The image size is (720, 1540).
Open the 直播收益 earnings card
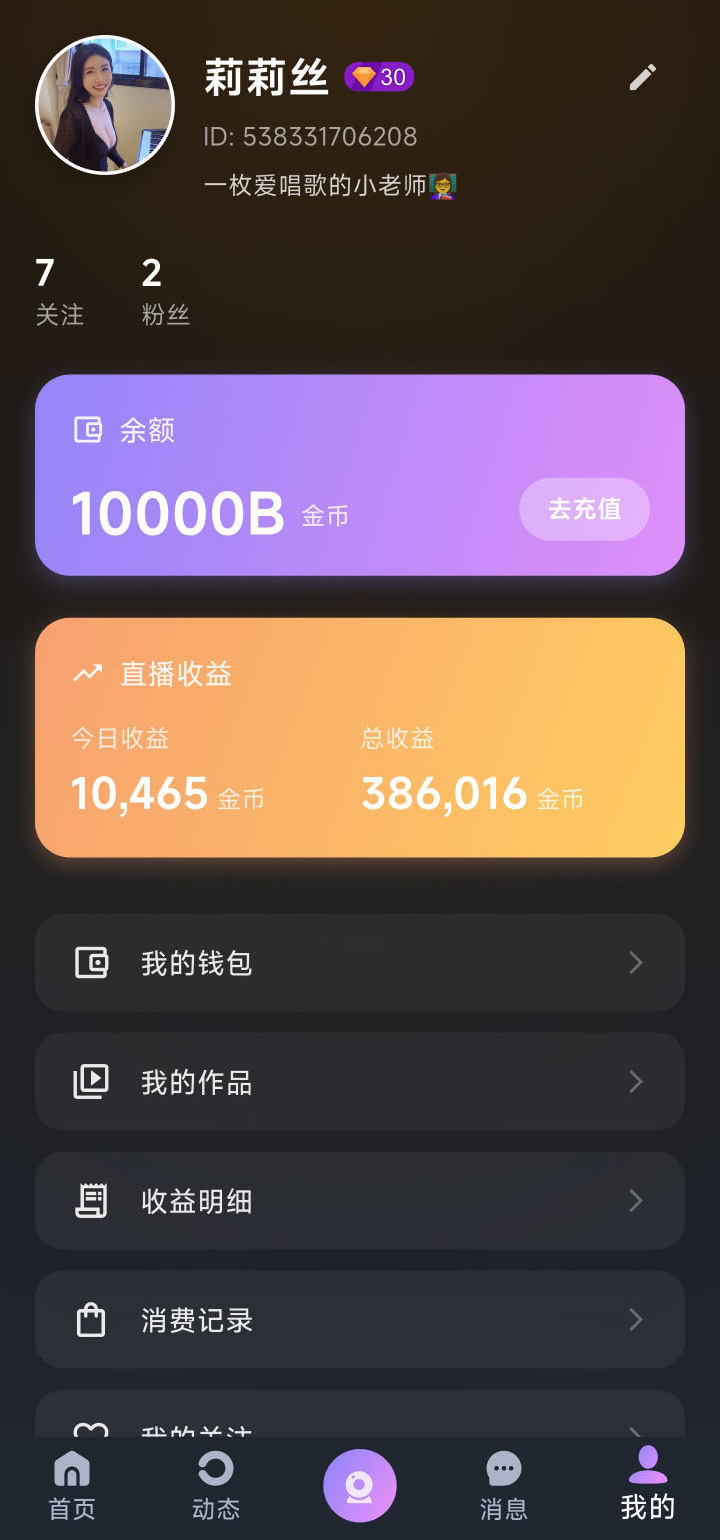(360, 737)
